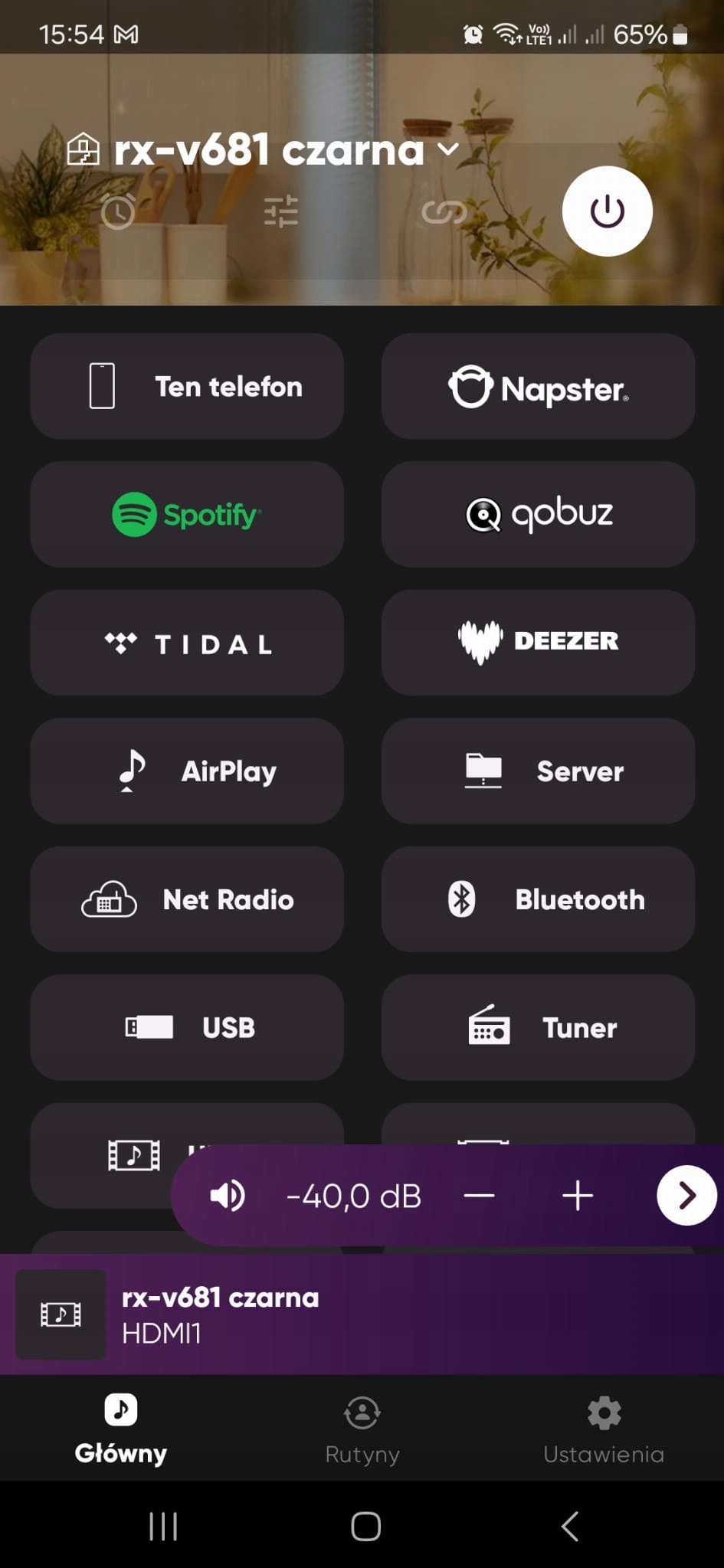The width and height of the screenshot is (724, 1568).
Task: Open the Server source
Action: [538, 771]
